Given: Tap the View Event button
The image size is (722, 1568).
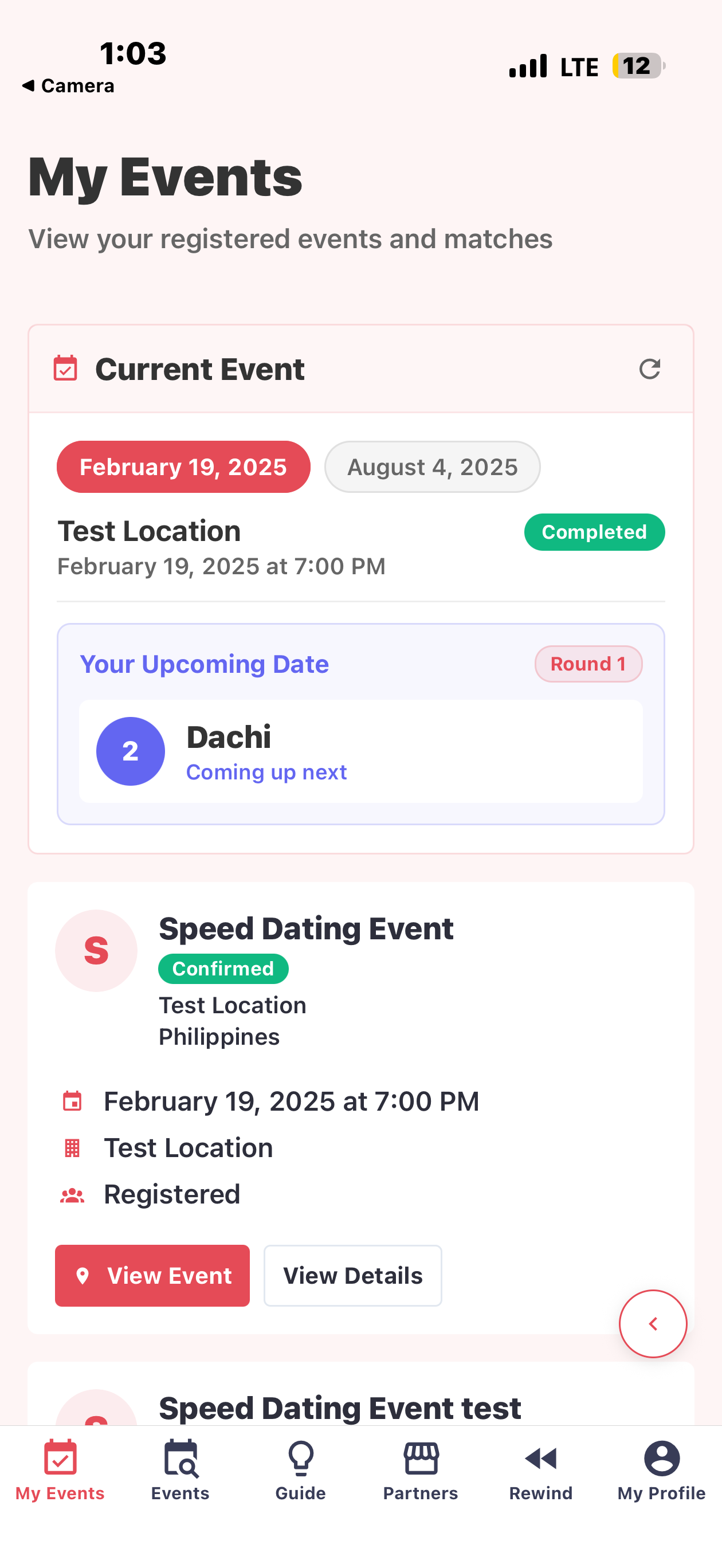Looking at the screenshot, I should tap(152, 1275).
